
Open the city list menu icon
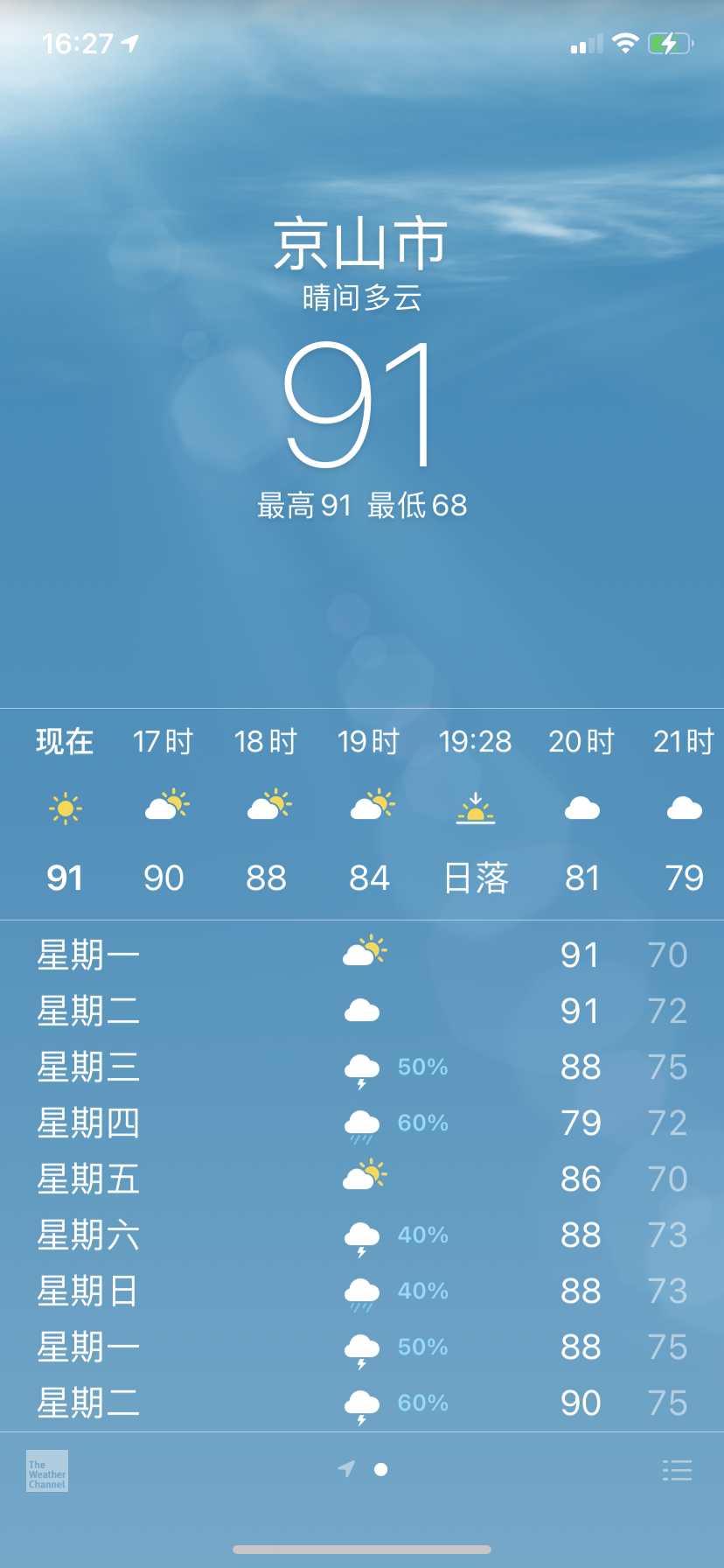coord(677,1470)
